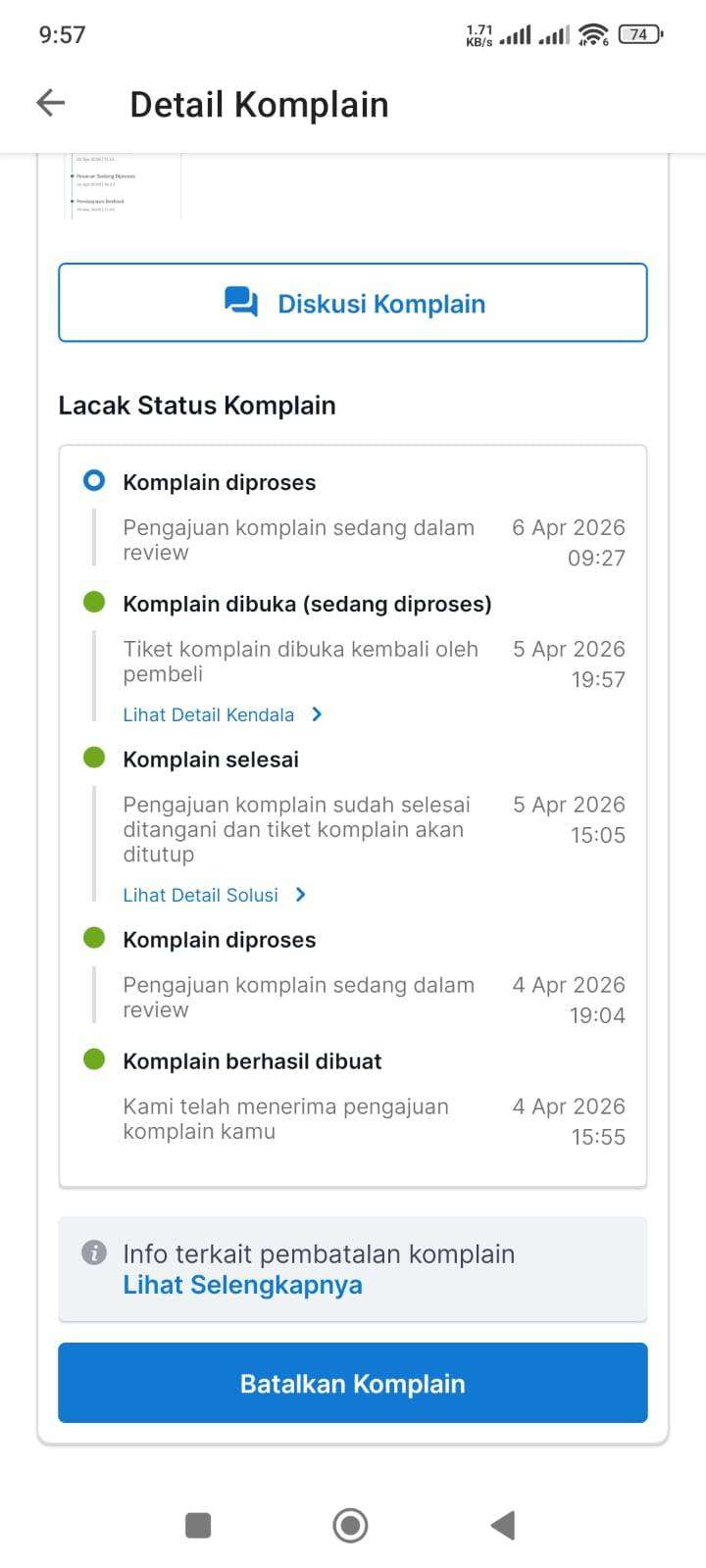
Task: Go back from Detail Komplain
Action: 50,103
